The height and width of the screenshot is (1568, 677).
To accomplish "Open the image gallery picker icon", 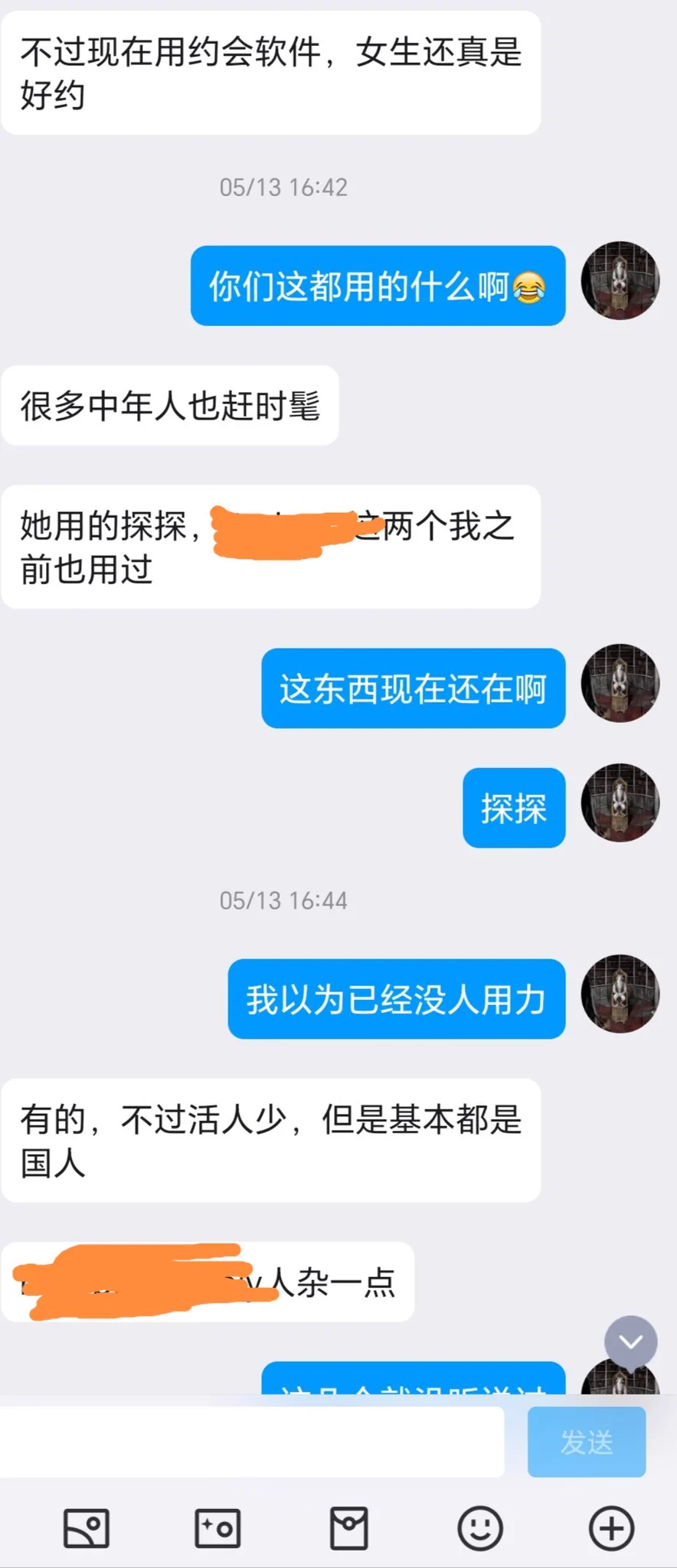I will tap(86, 1529).
